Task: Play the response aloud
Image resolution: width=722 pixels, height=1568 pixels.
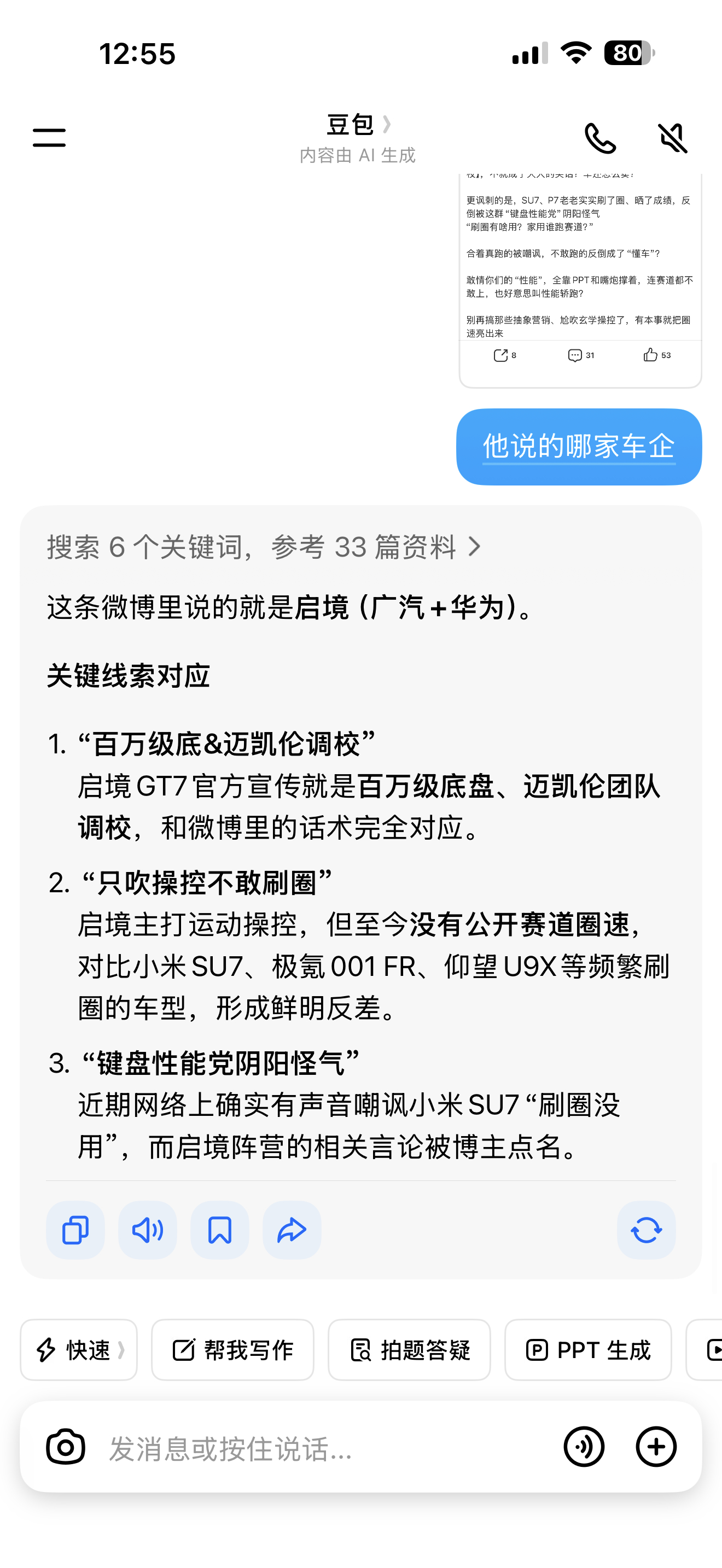Action: point(147,1230)
